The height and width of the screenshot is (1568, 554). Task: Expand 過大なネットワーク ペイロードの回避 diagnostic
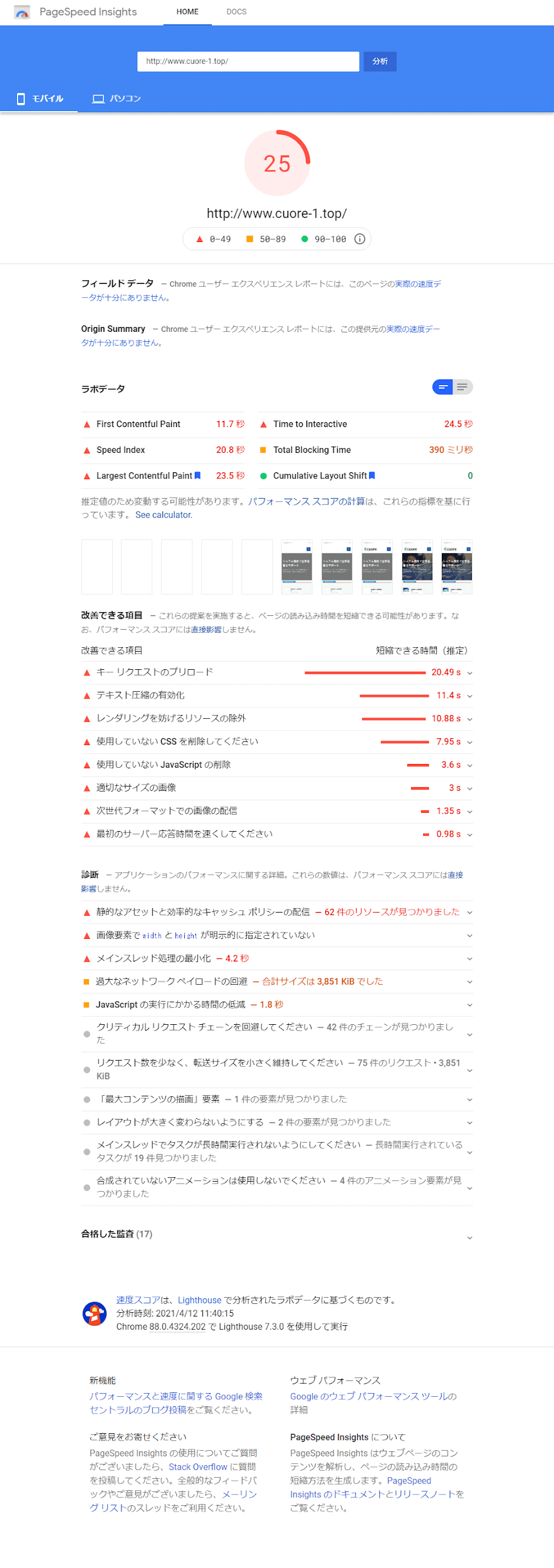pos(469,982)
